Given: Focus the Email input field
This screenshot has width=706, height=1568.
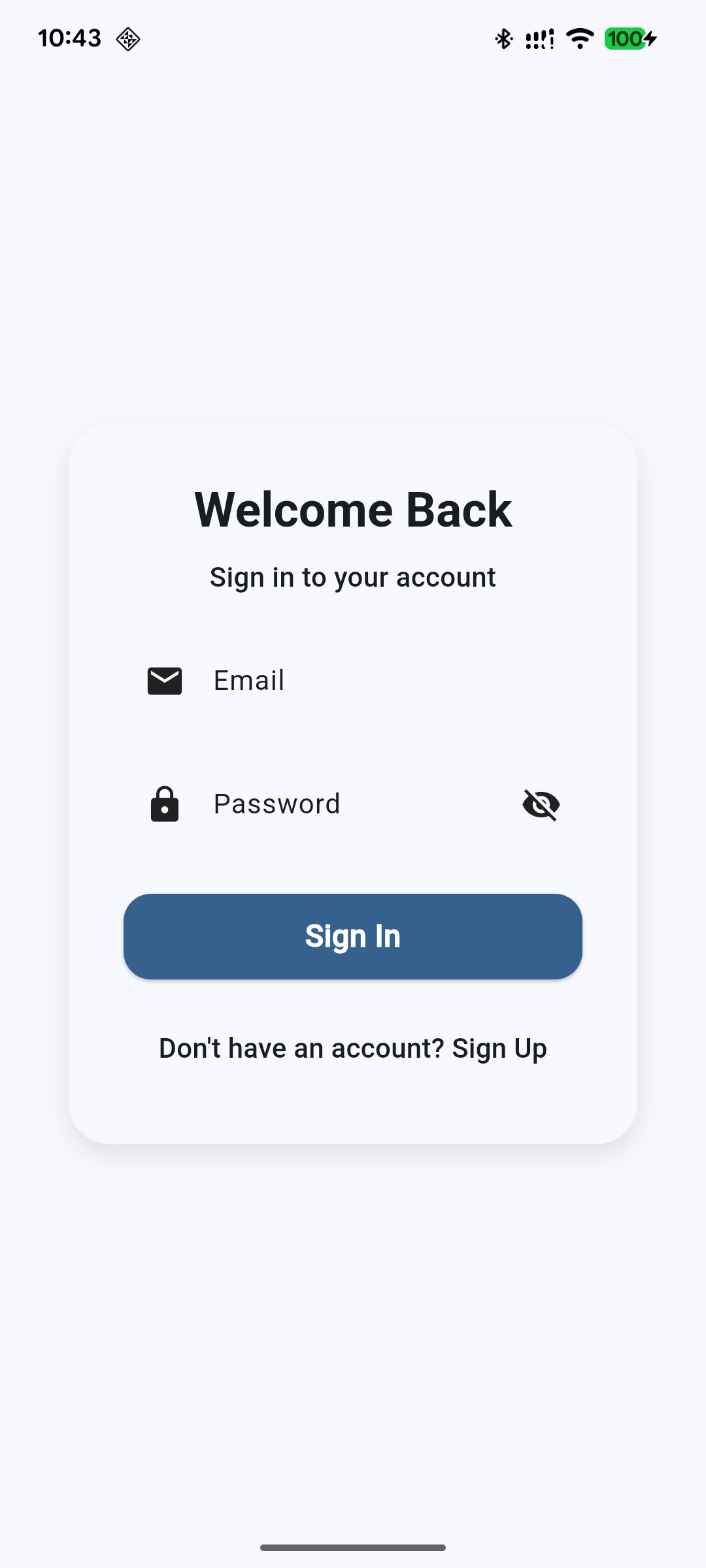Looking at the screenshot, I should coord(327,681).
